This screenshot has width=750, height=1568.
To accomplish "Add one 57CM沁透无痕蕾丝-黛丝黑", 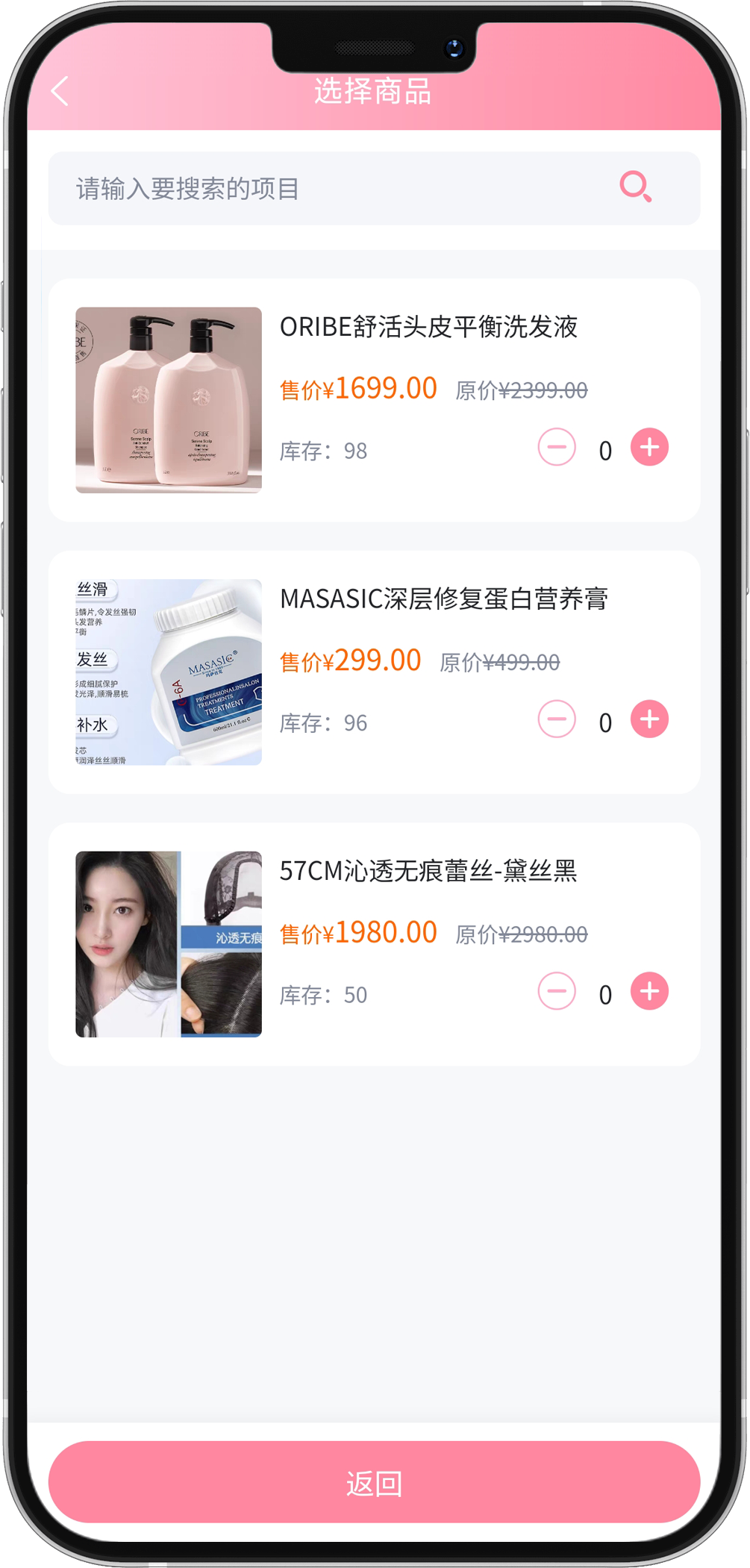I will pyautogui.click(x=649, y=992).
